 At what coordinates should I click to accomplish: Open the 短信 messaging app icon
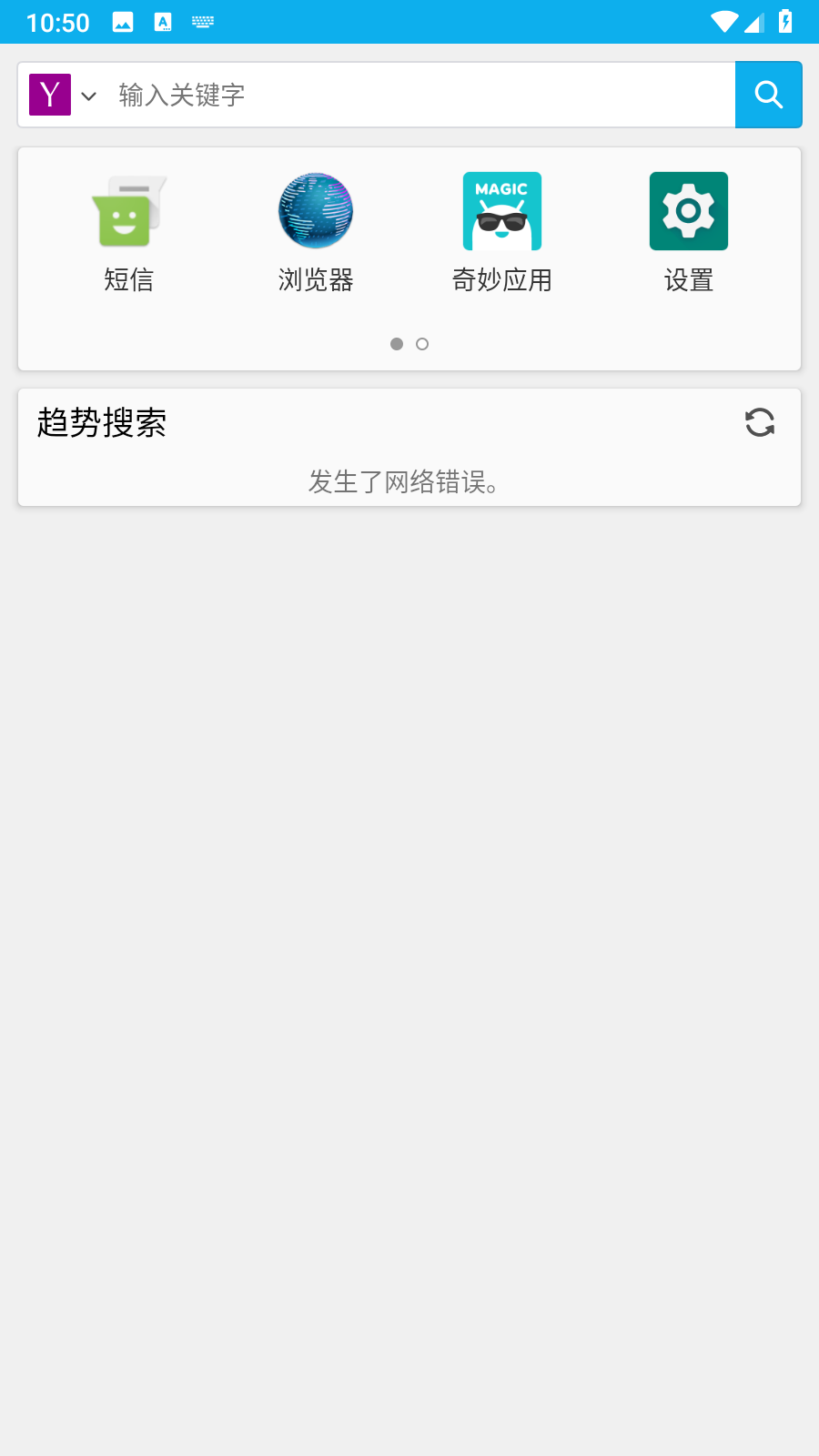click(127, 211)
